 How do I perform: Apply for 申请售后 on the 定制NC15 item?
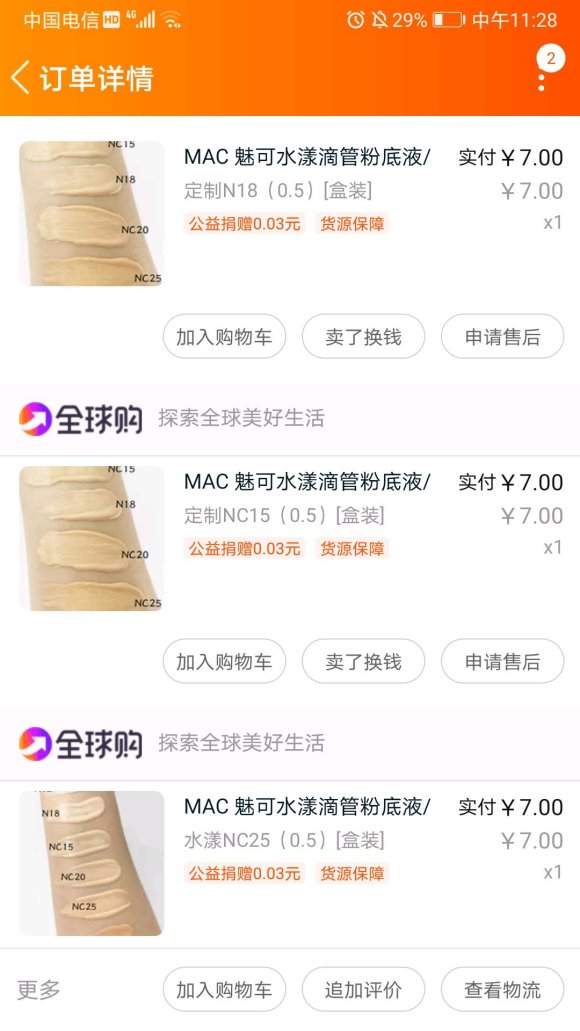(x=502, y=661)
